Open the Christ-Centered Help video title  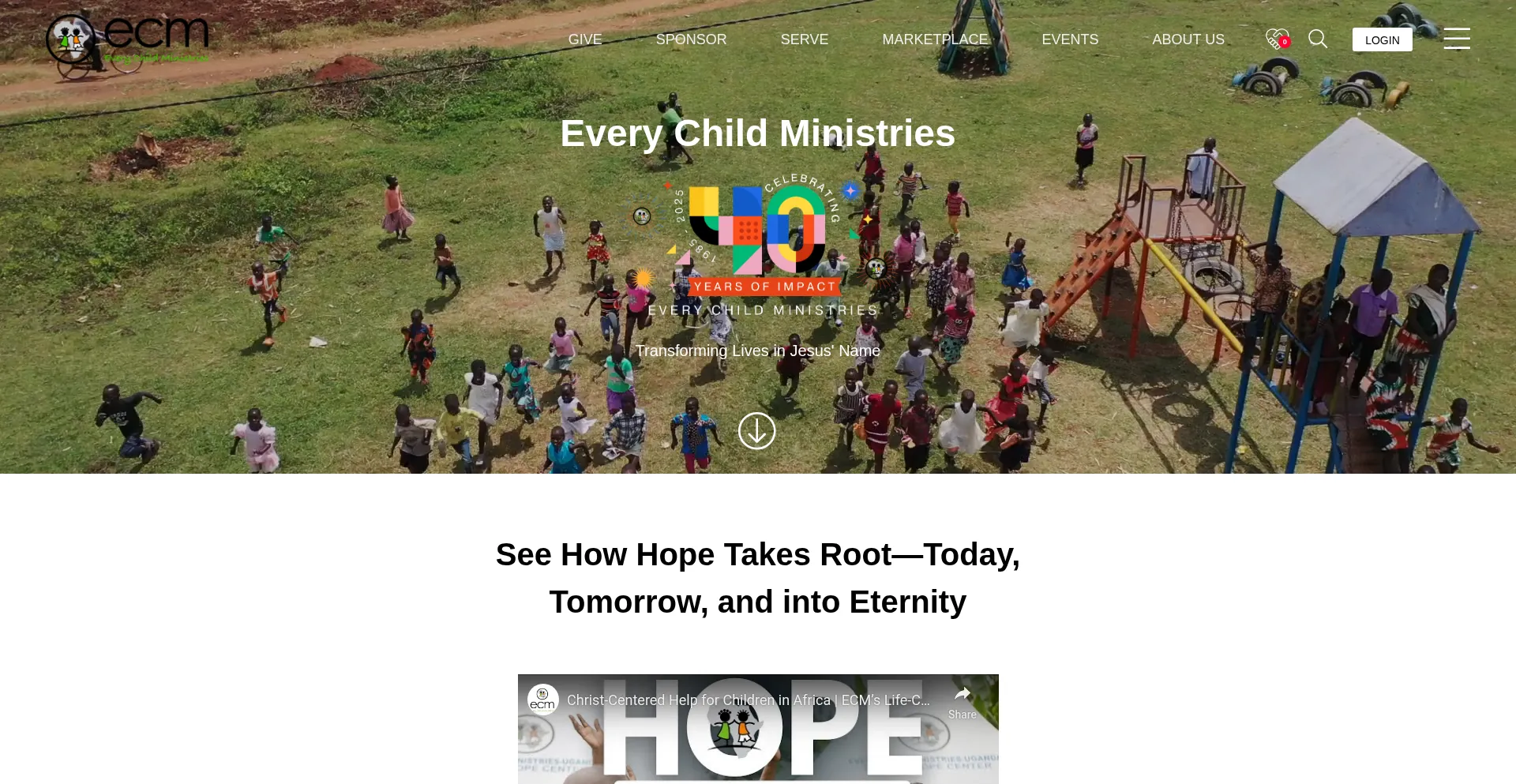748,700
